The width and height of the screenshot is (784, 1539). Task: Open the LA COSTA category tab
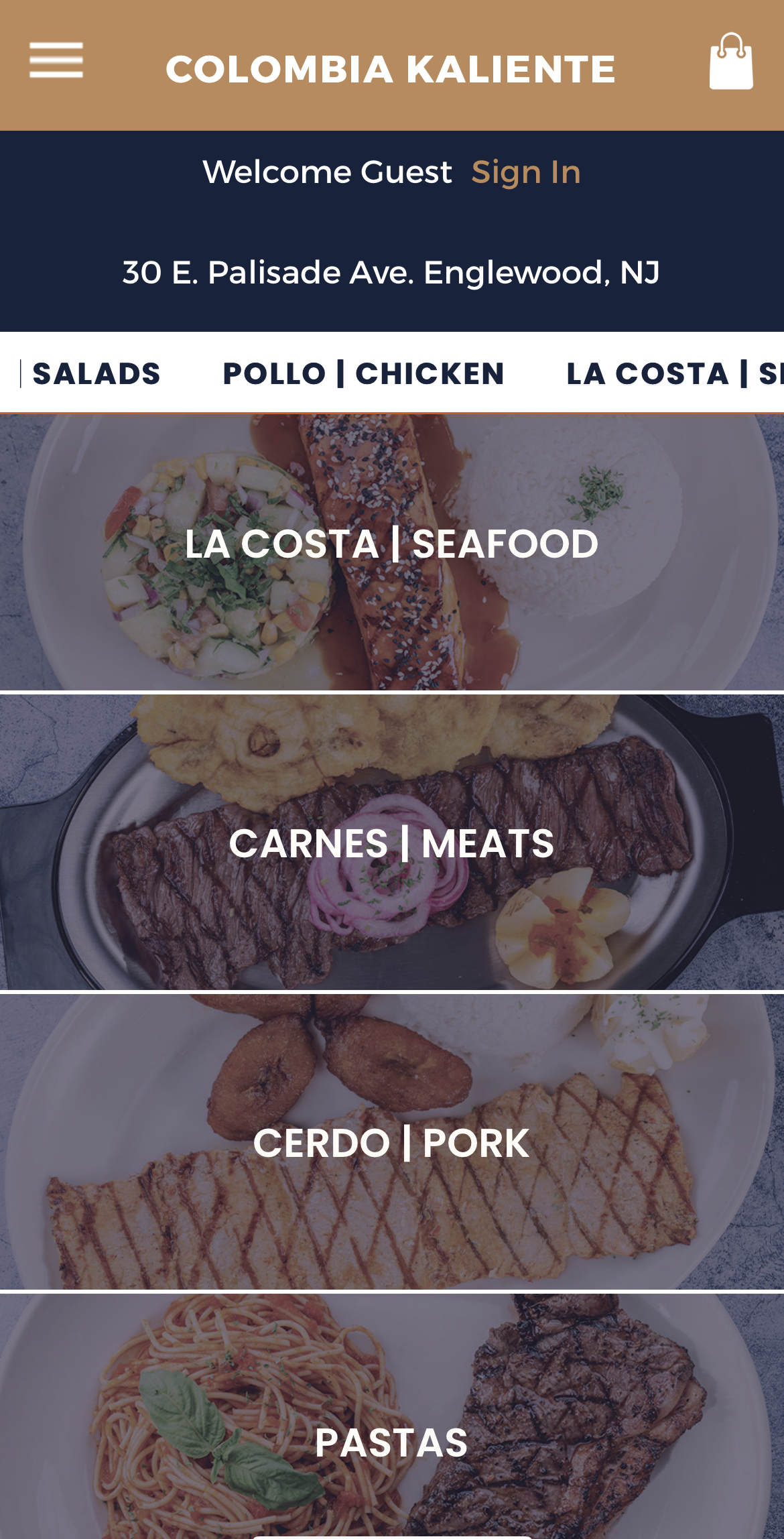point(670,373)
